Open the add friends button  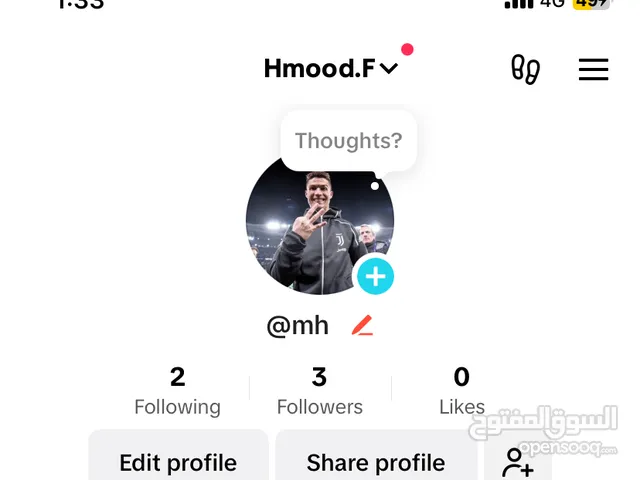point(517,462)
